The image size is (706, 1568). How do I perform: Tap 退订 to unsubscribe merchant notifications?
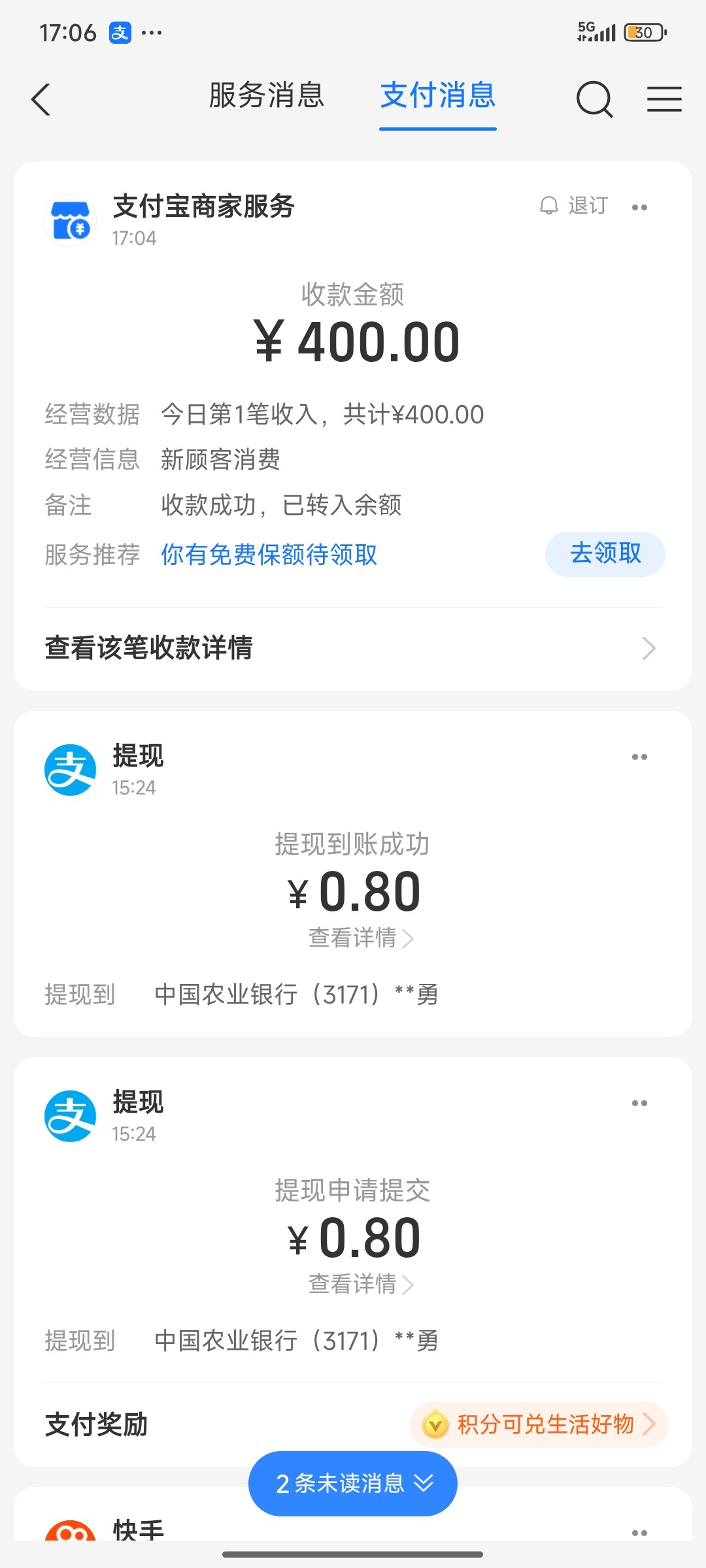(588, 205)
